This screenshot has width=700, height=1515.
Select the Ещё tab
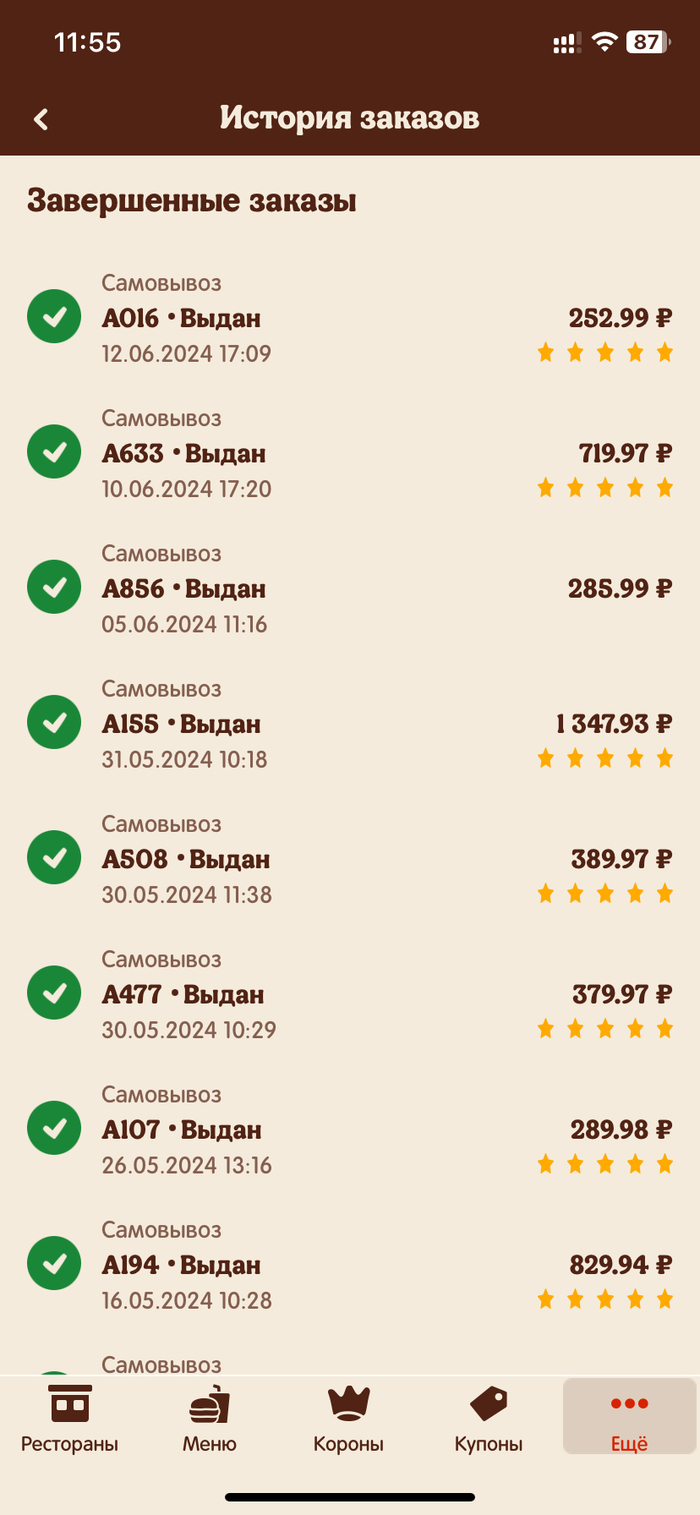coord(629,1418)
